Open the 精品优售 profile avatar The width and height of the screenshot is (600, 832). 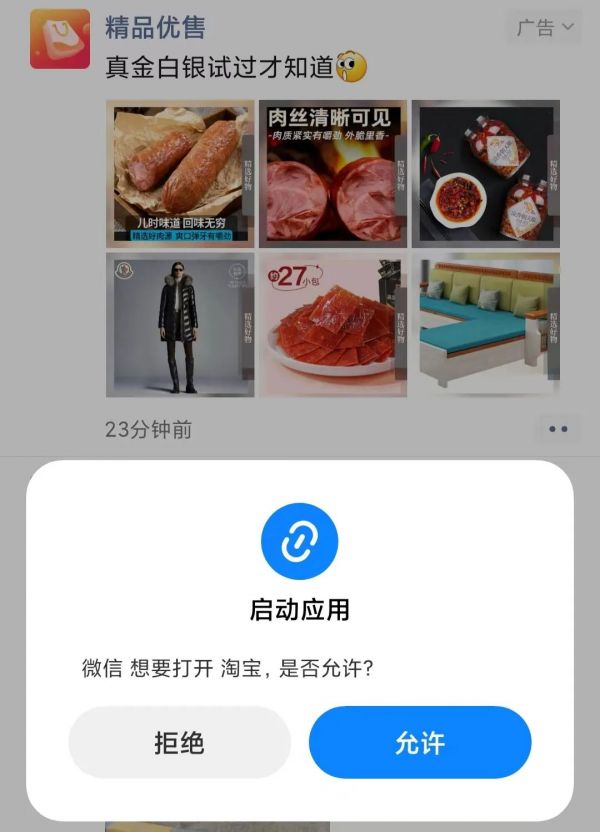60,39
